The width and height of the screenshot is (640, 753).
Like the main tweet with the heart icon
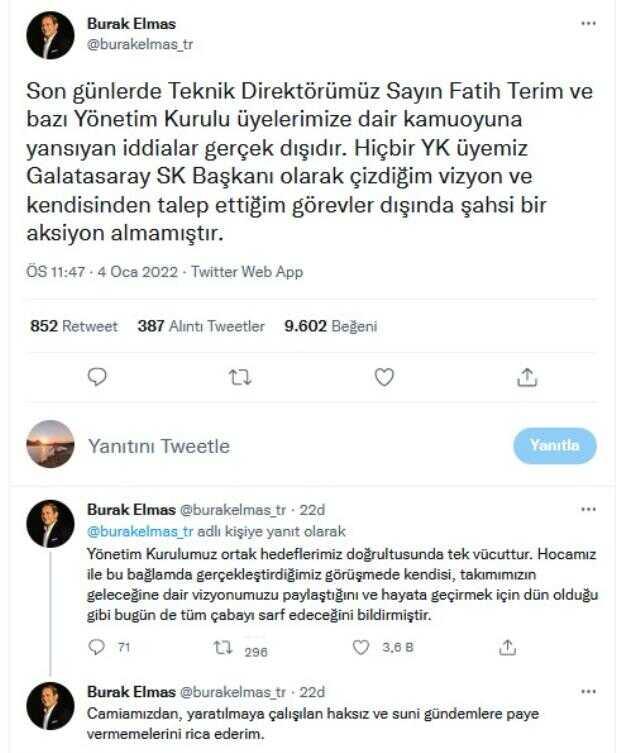(384, 376)
